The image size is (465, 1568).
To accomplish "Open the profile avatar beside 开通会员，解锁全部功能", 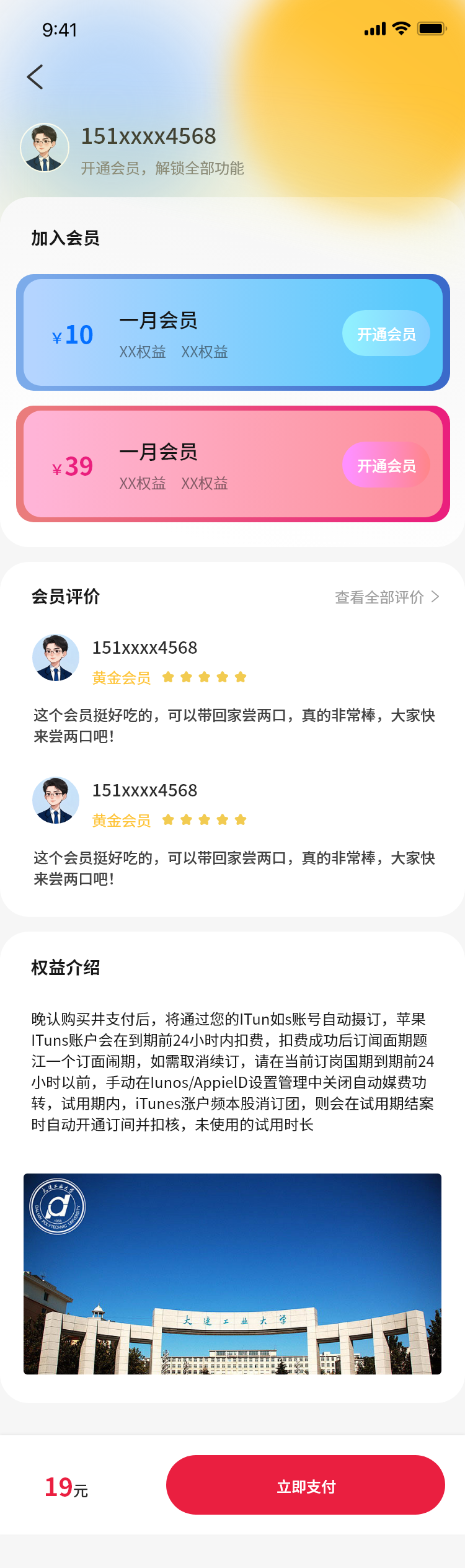I will [x=45, y=148].
